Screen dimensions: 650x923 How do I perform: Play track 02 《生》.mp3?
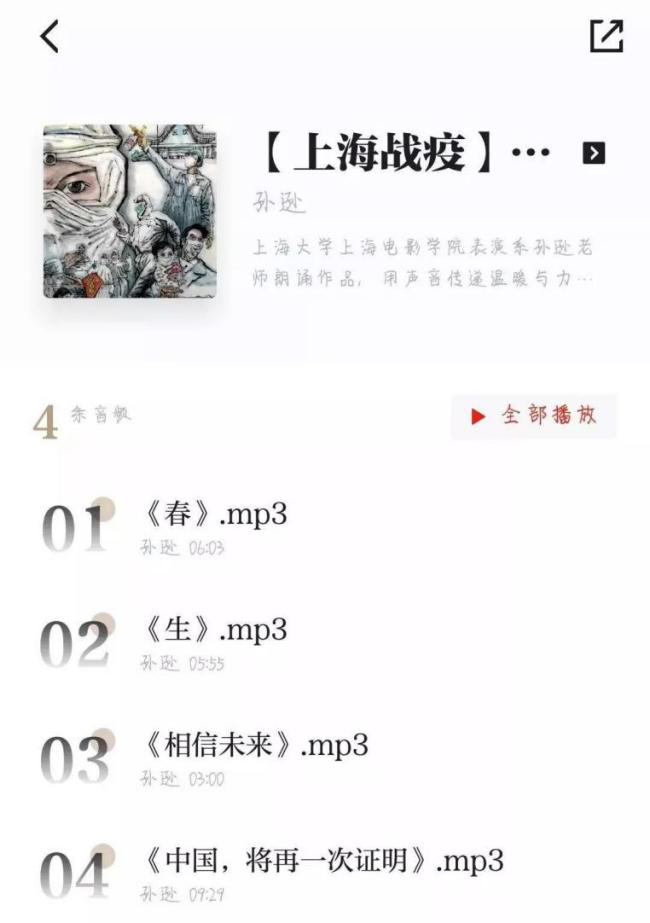pyautogui.click(x=215, y=630)
